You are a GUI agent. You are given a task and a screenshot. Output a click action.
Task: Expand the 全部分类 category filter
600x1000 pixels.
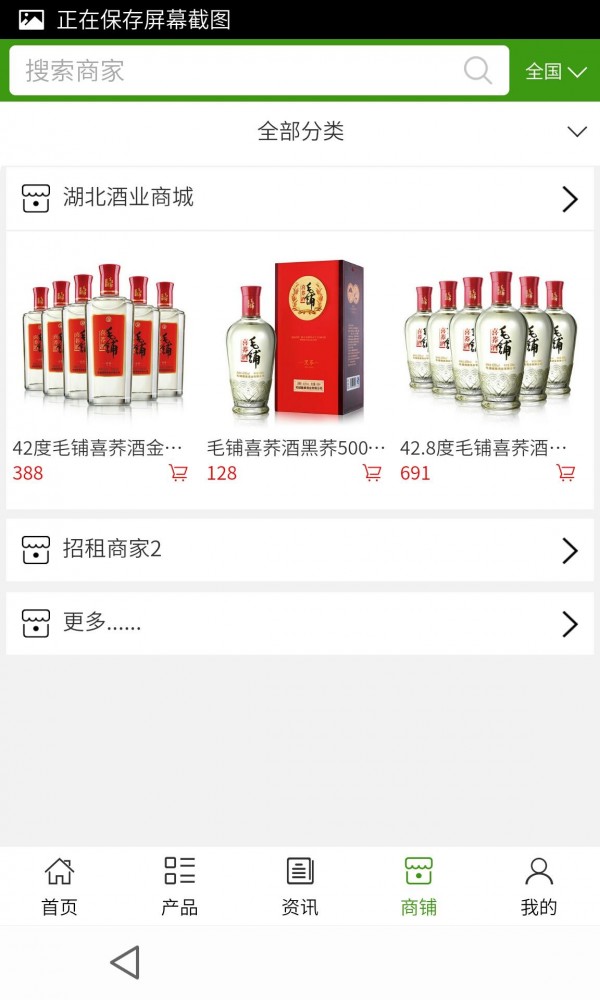300,131
